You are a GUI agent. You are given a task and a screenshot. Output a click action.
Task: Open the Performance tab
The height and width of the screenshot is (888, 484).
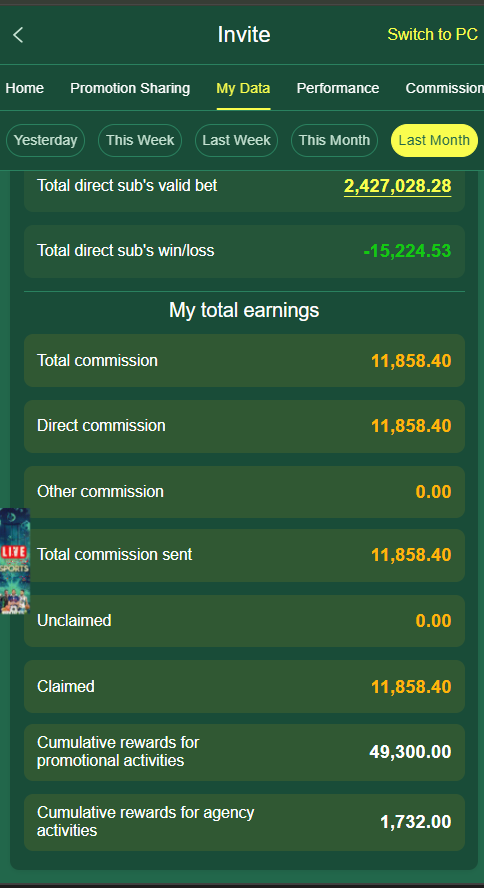(x=338, y=88)
